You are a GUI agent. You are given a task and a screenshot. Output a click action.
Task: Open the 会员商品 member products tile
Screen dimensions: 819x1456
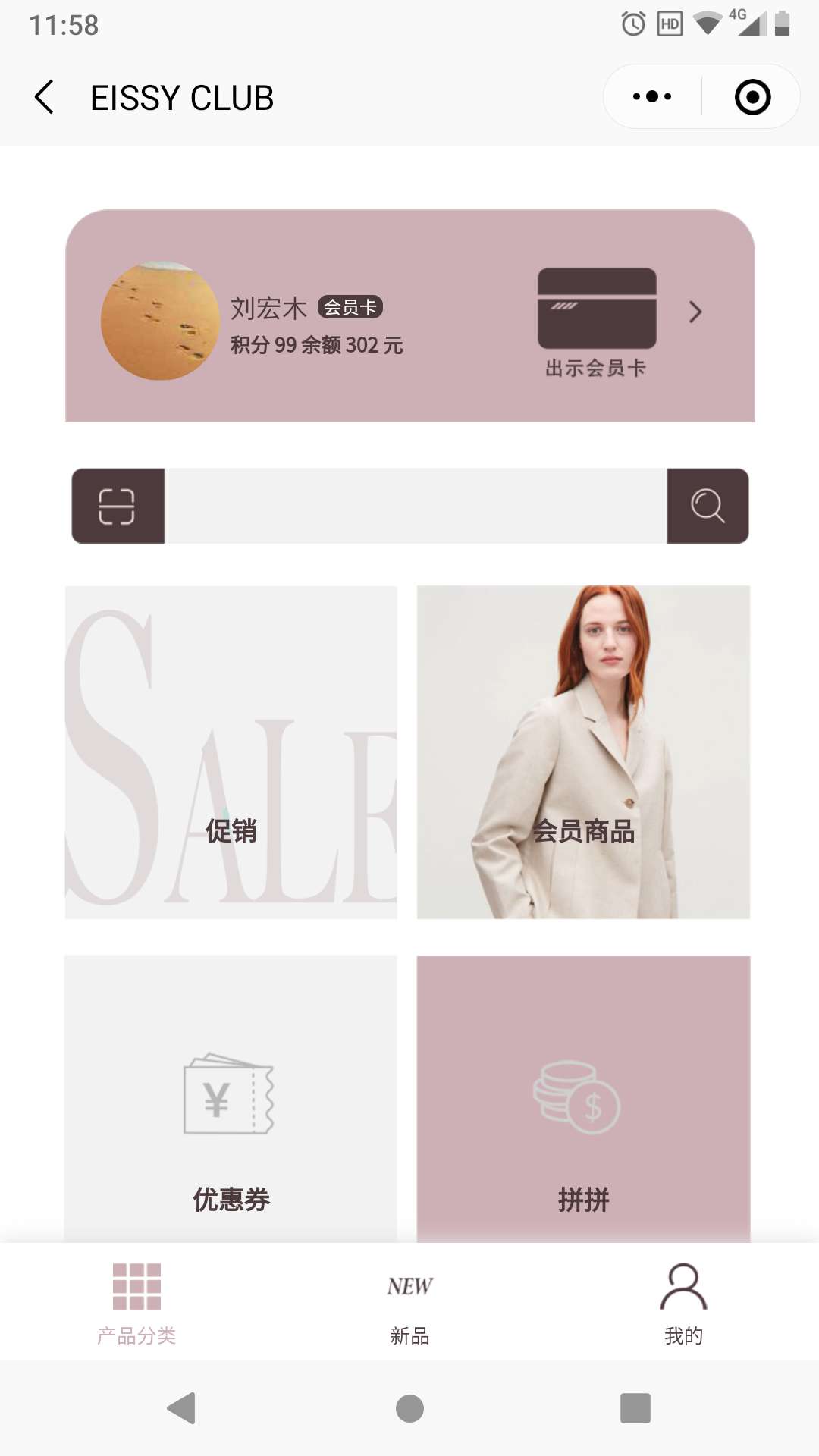click(x=583, y=752)
